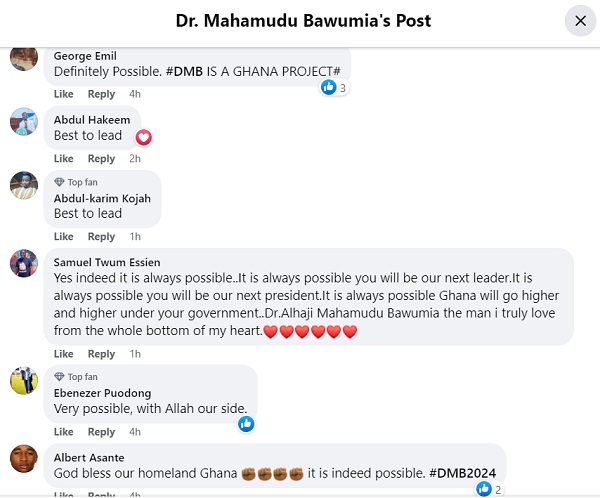Image resolution: width=600 pixels, height=498 pixels.
Task: Reply to Abdul Hakeem's comment
Action: click(101, 158)
